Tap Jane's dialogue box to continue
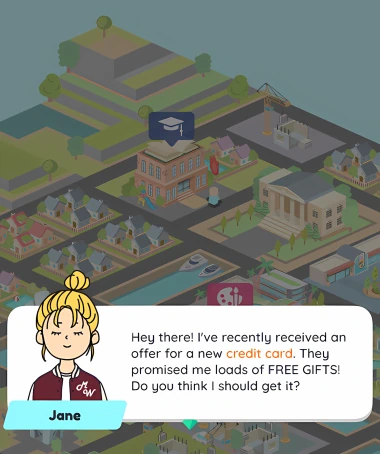 coord(189,363)
